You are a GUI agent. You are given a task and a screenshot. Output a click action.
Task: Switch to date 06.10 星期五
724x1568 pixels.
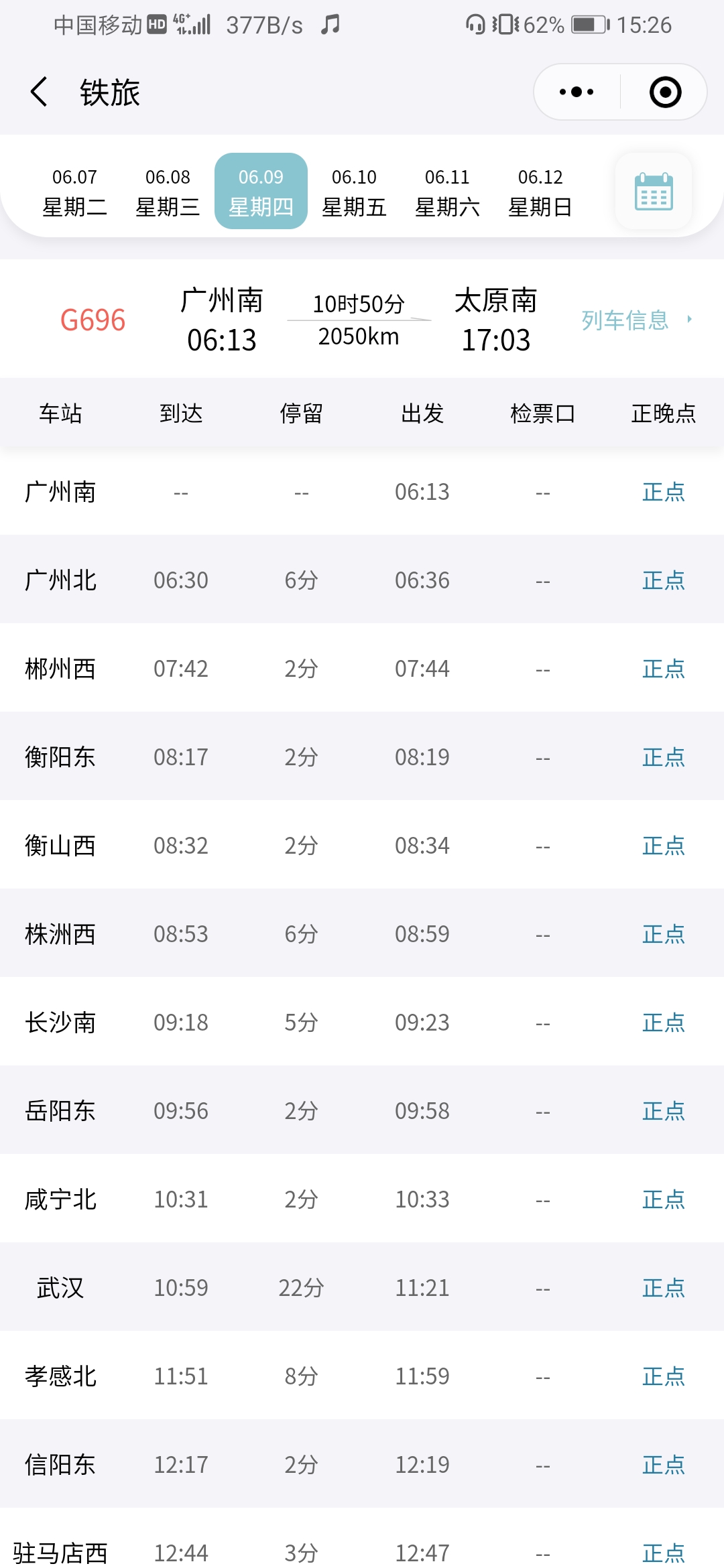pyautogui.click(x=354, y=192)
